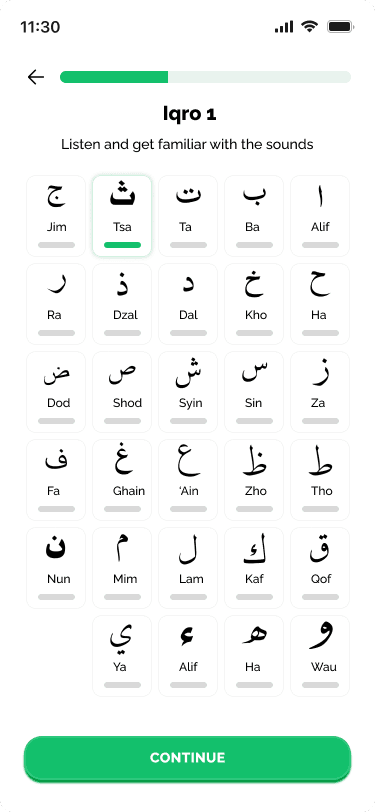Listen to the Tho letter

pyautogui.click(x=320, y=480)
